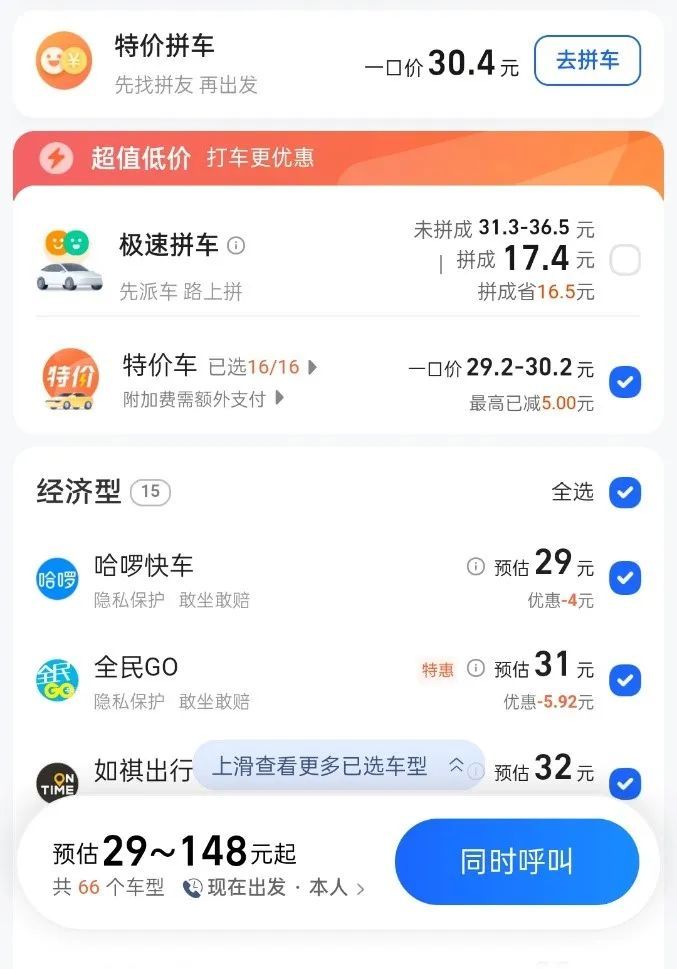The image size is (677, 969).
Task: Change departure time and passenger 现在出发·本人
Action: coord(274,888)
